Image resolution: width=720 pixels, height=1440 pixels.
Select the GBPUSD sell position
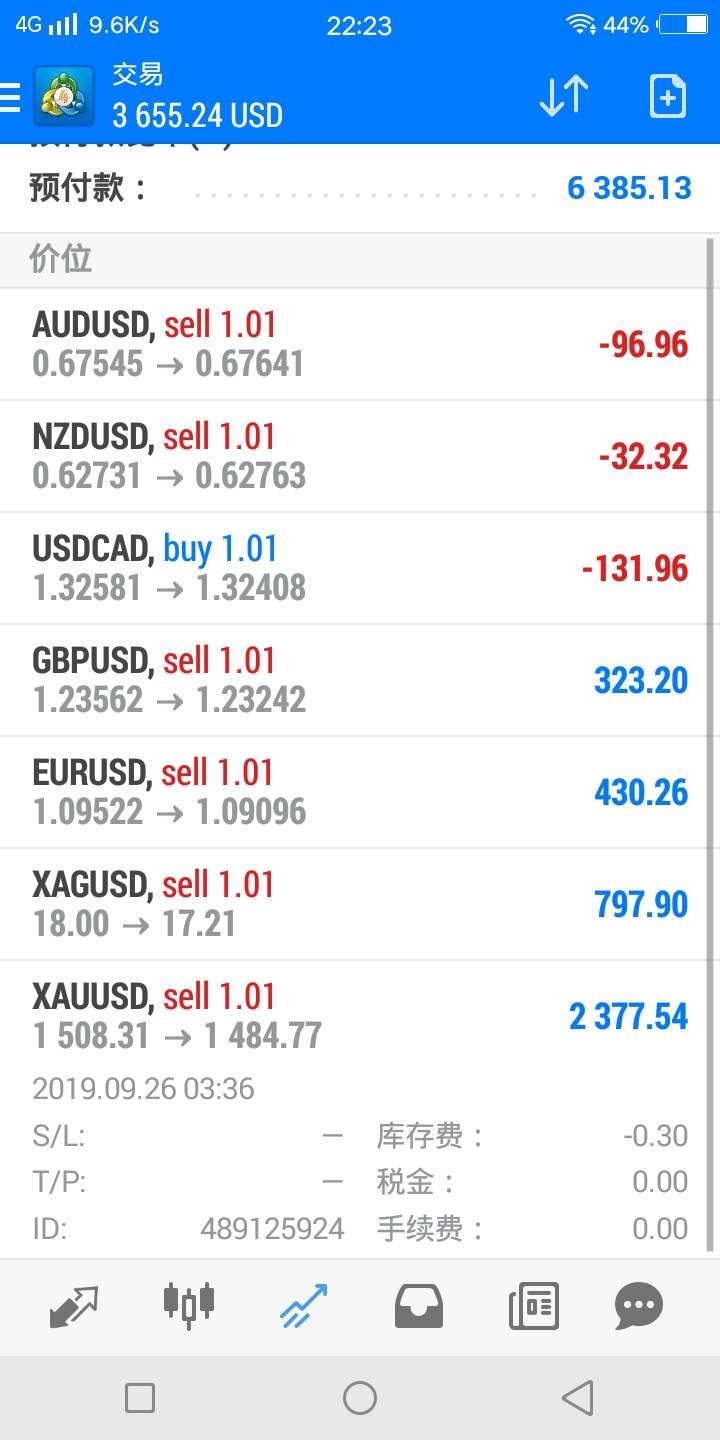(x=360, y=681)
